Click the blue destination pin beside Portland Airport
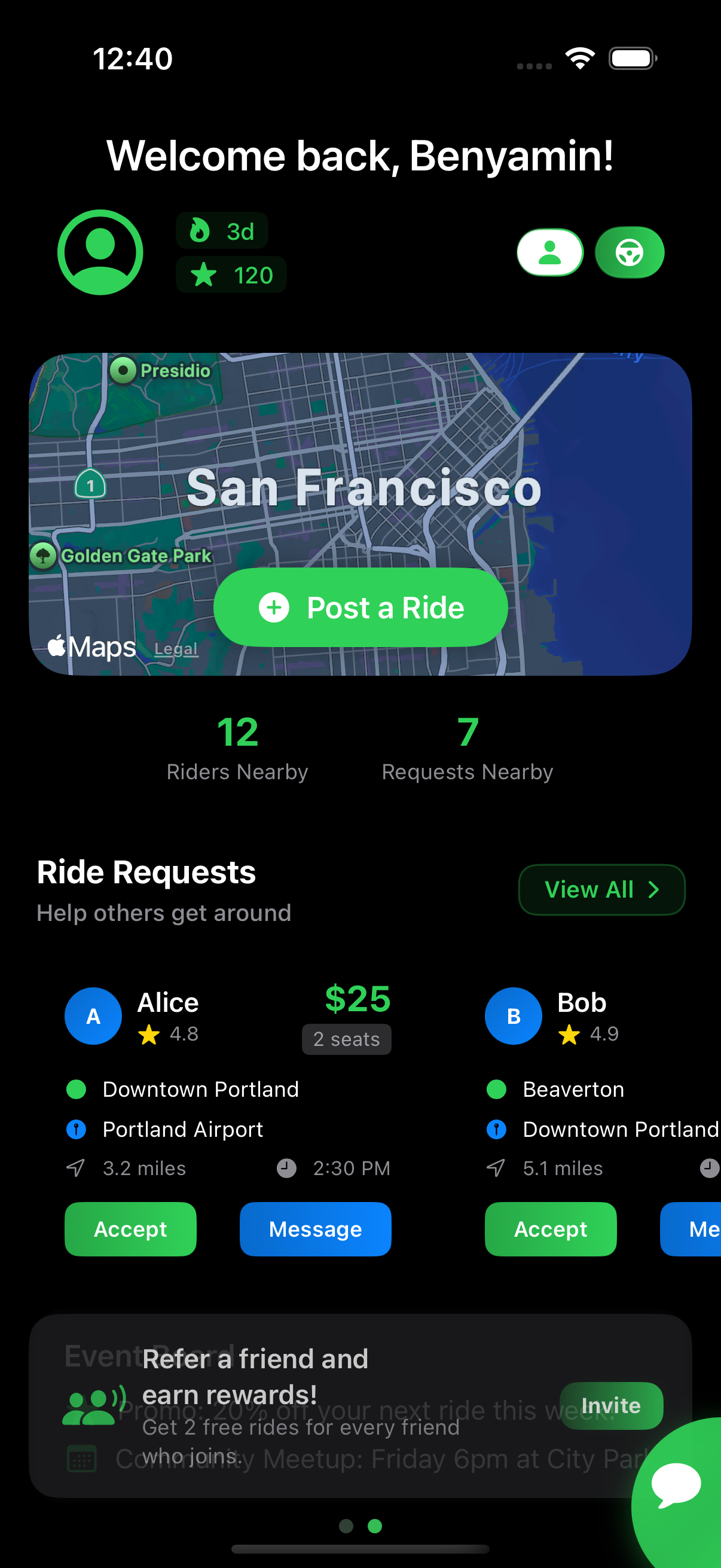This screenshot has height=1568, width=721. 75,1129
